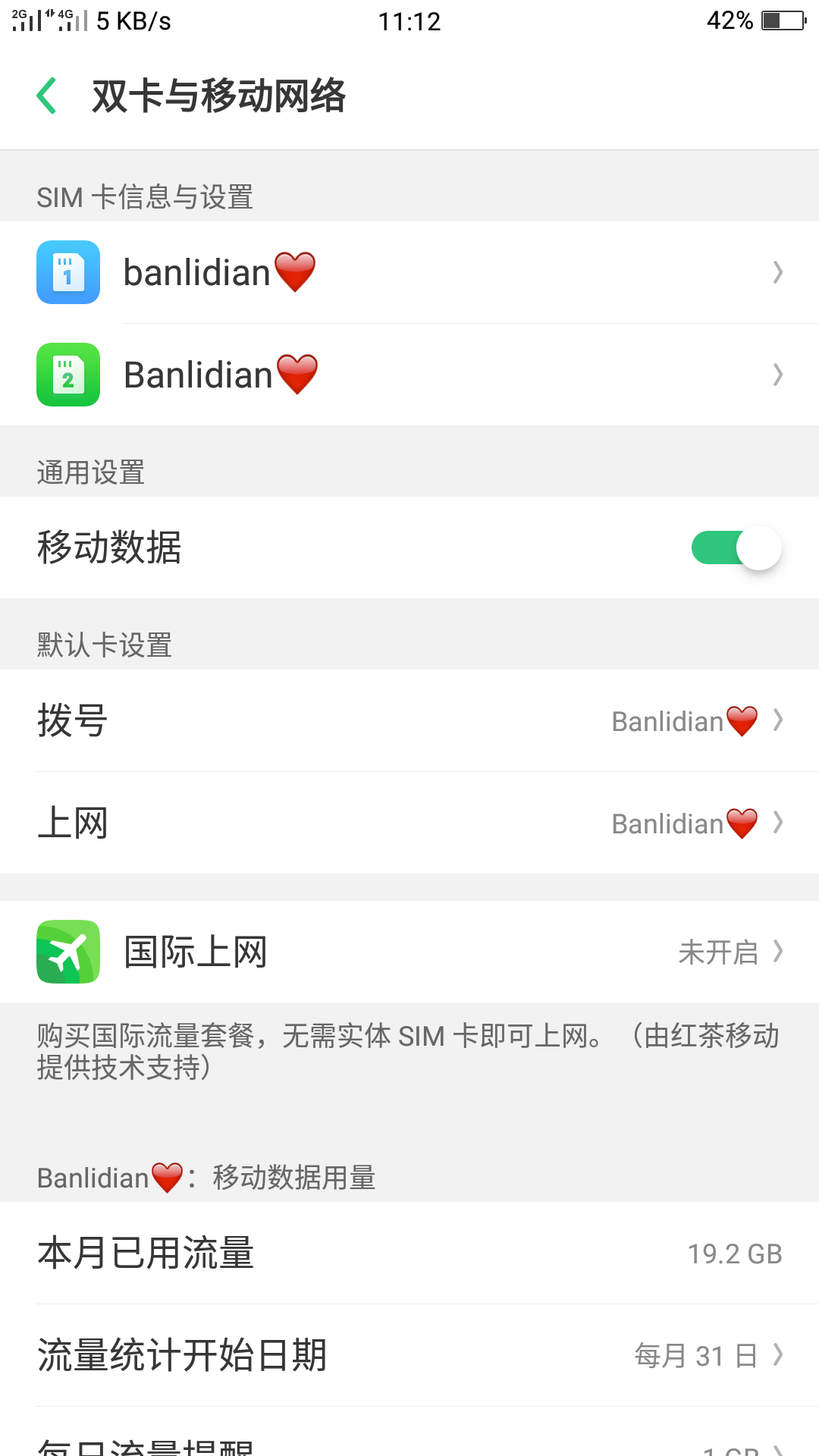Screen dimensions: 819x1456
Task: Open SIM 2 Banlidian settings
Action: point(409,375)
